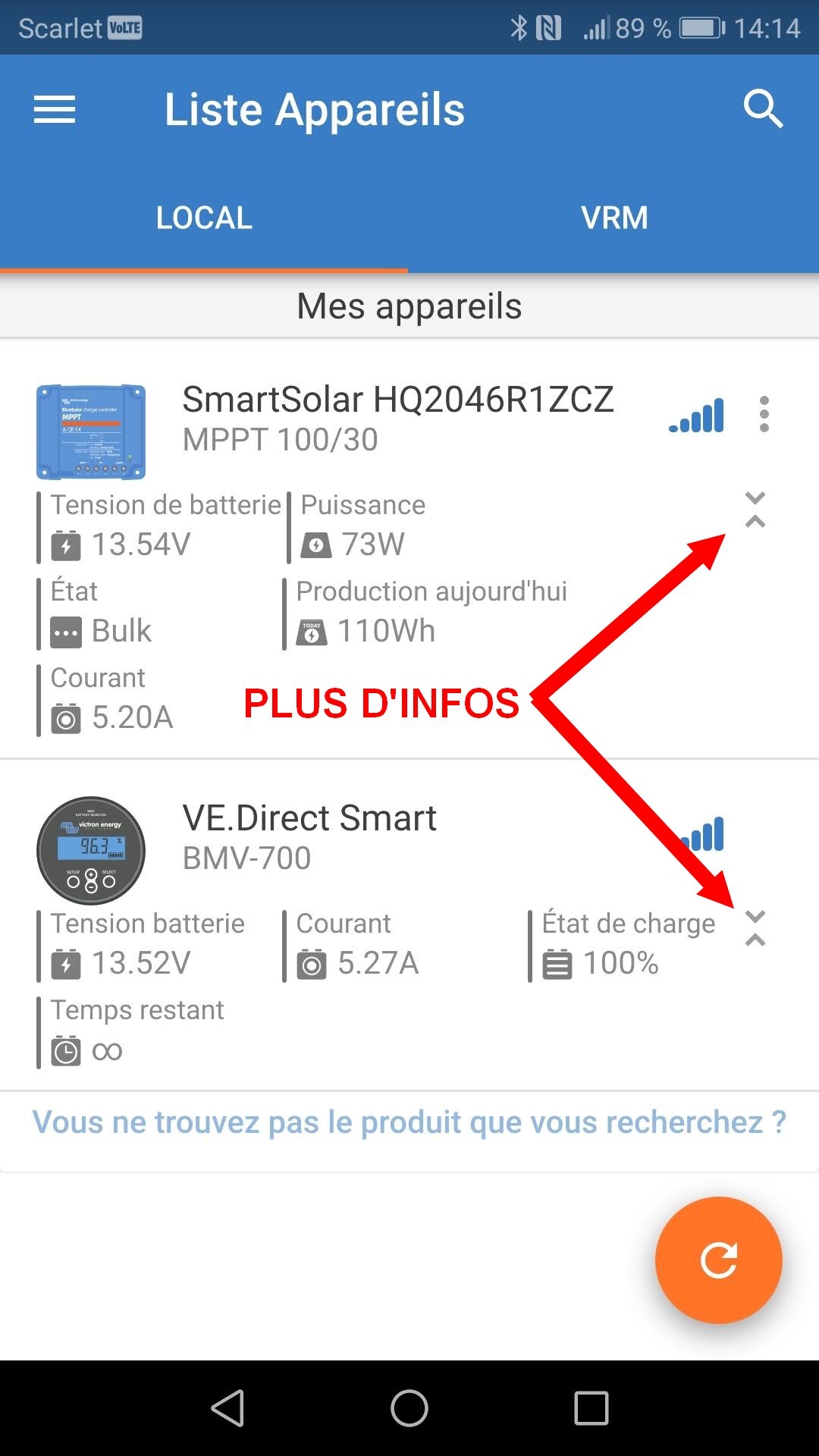Tap the search magnifier icon
The width and height of the screenshot is (819, 1456).
pos(763,110)
